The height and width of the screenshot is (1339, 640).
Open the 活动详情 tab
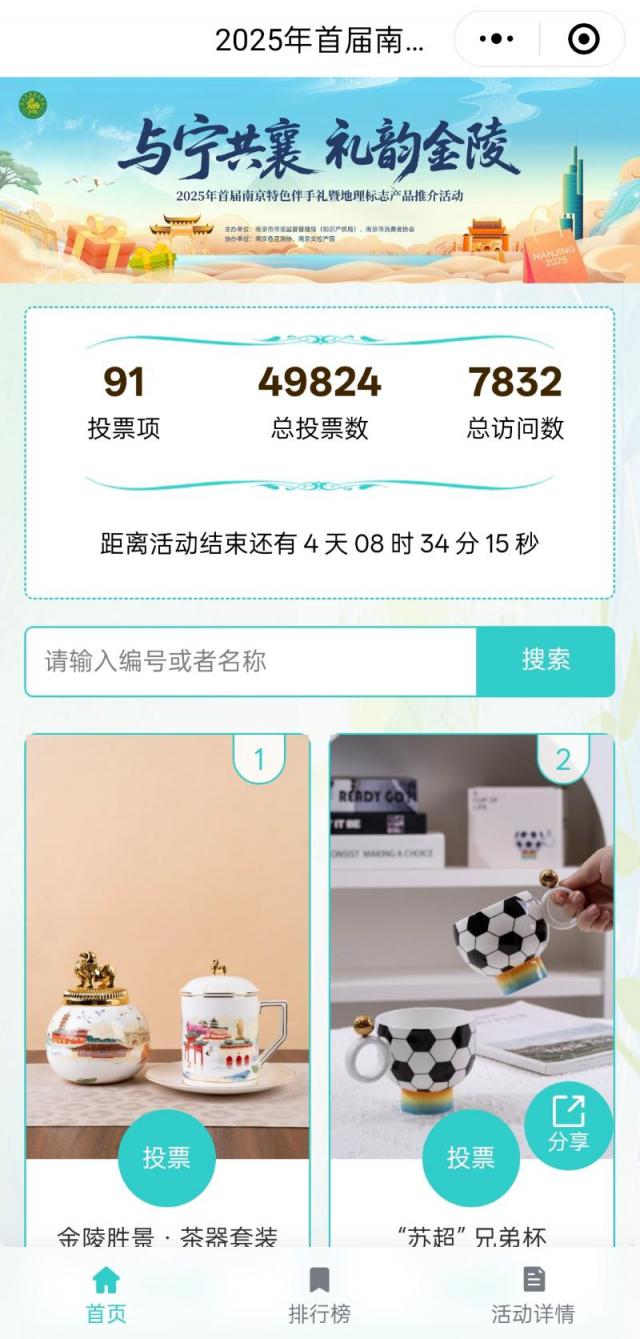click(533, 1294)
